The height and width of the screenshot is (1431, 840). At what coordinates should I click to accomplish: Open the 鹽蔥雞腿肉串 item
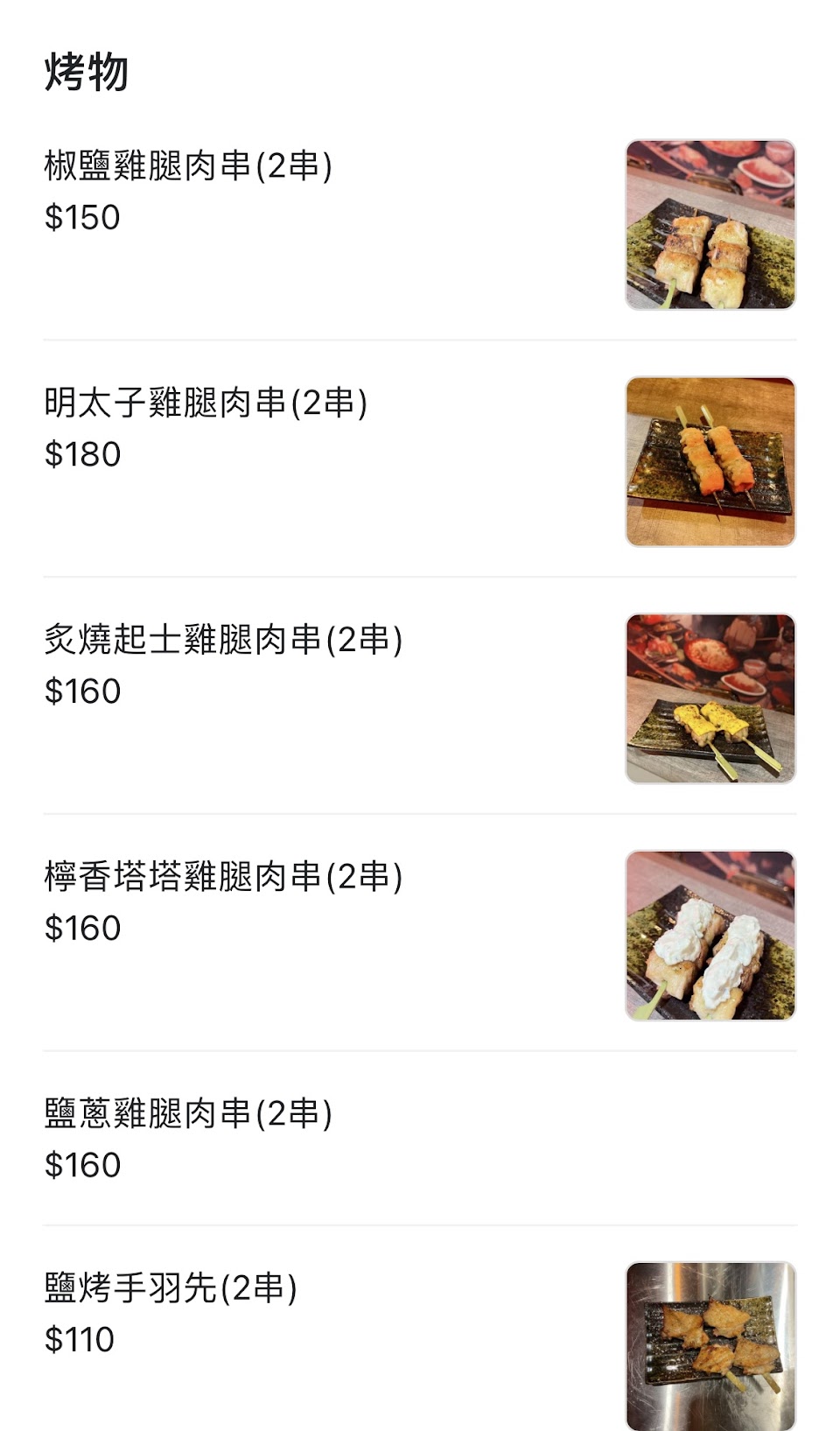(188, 1114)
